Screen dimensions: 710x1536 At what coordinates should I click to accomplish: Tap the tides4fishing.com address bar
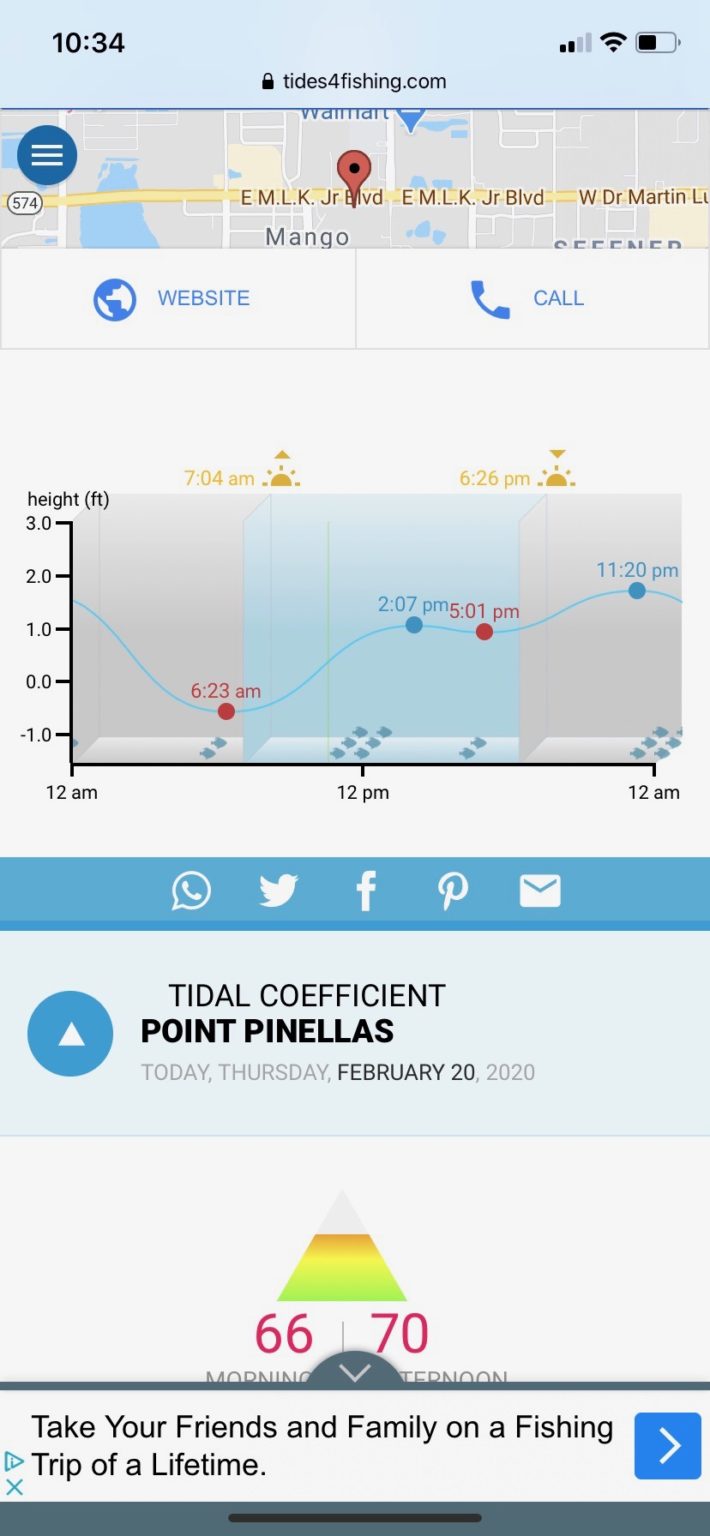click(x=355, y=81)
